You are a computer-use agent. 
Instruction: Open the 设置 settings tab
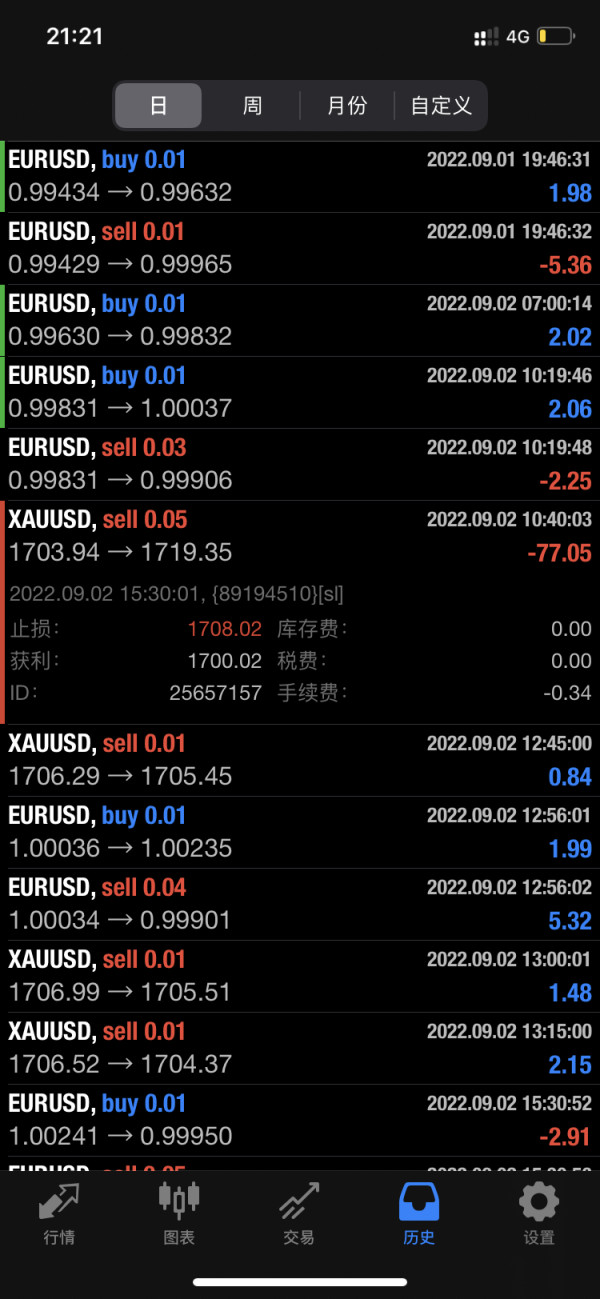(x=539, y=1213)
